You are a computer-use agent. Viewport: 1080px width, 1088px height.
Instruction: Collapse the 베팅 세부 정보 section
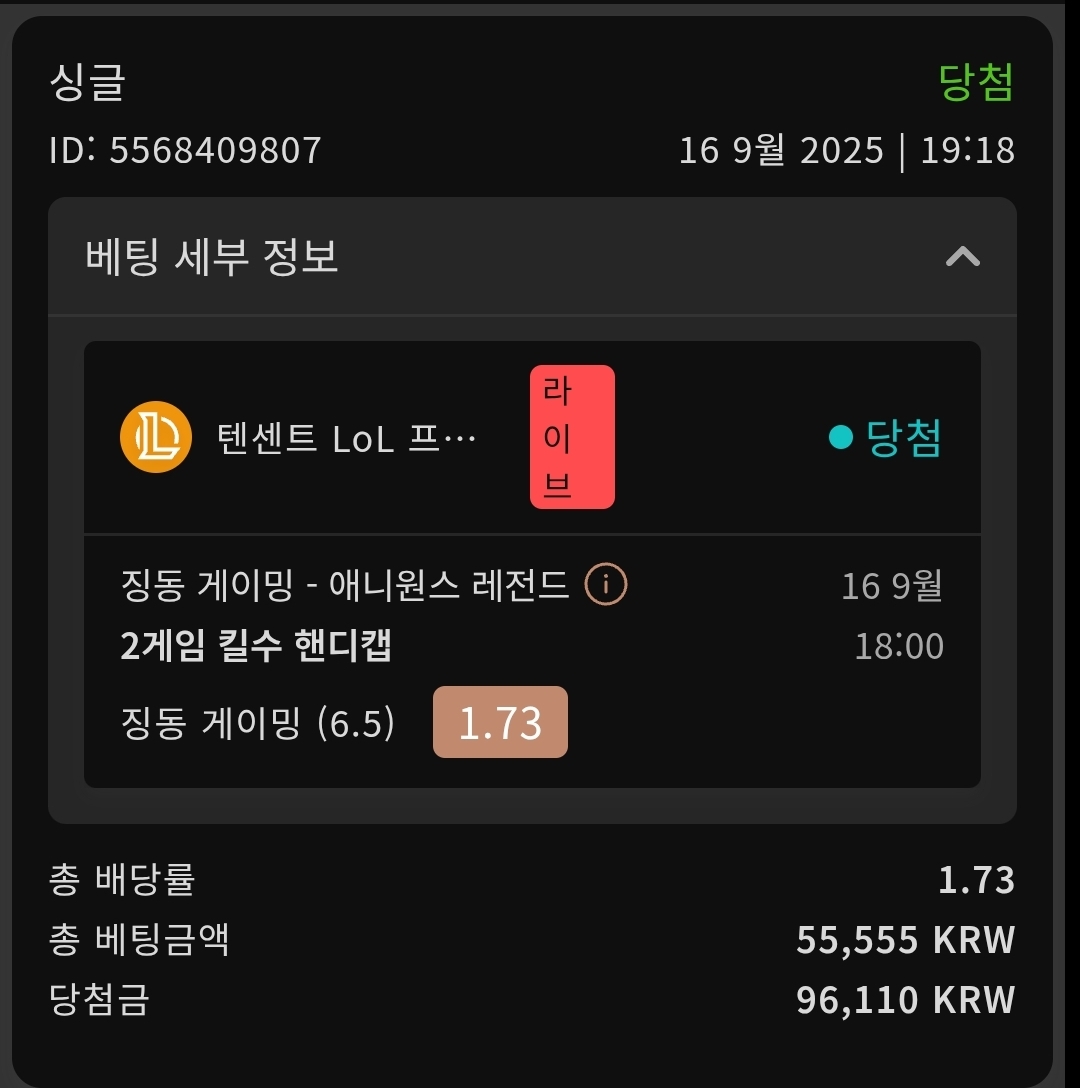(x=962, y=257)
